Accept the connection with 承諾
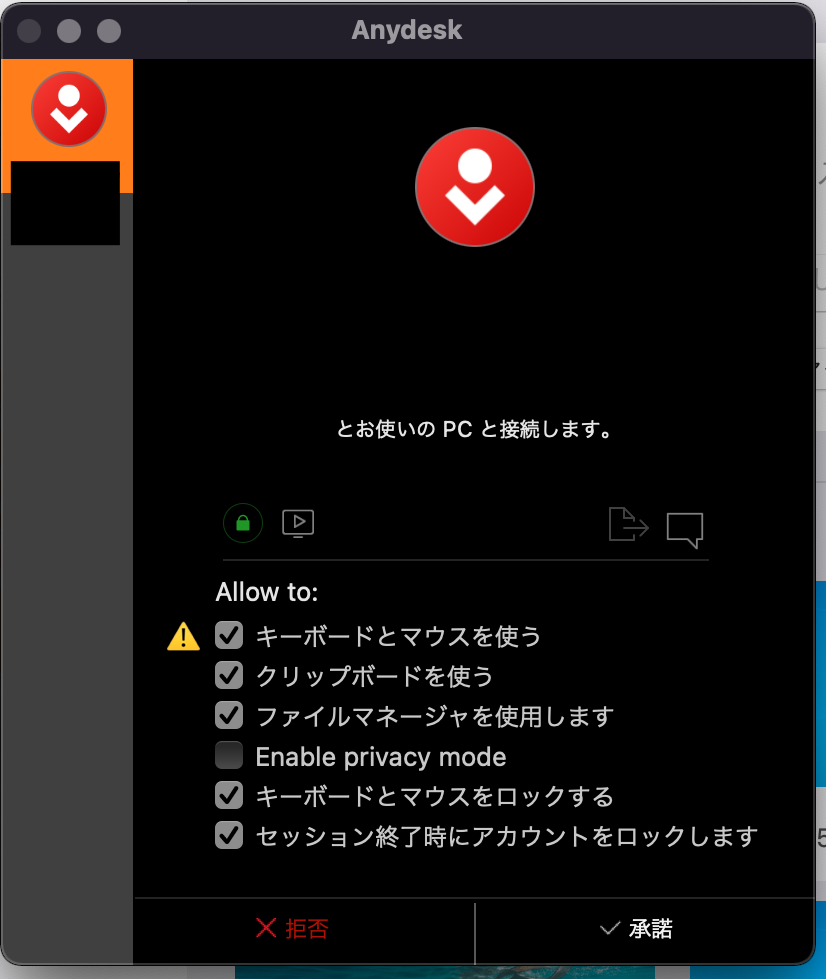 (x=636, y=929)
